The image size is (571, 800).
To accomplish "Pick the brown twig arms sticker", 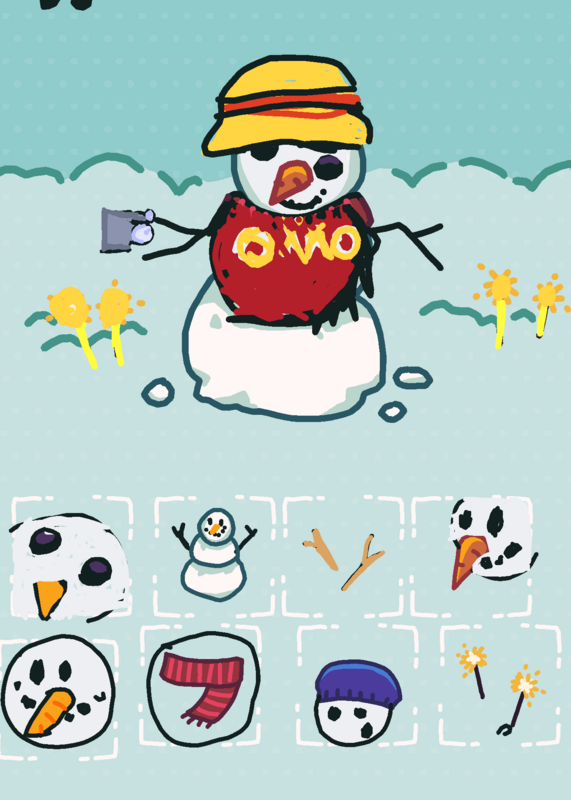I will click(343, 559).
